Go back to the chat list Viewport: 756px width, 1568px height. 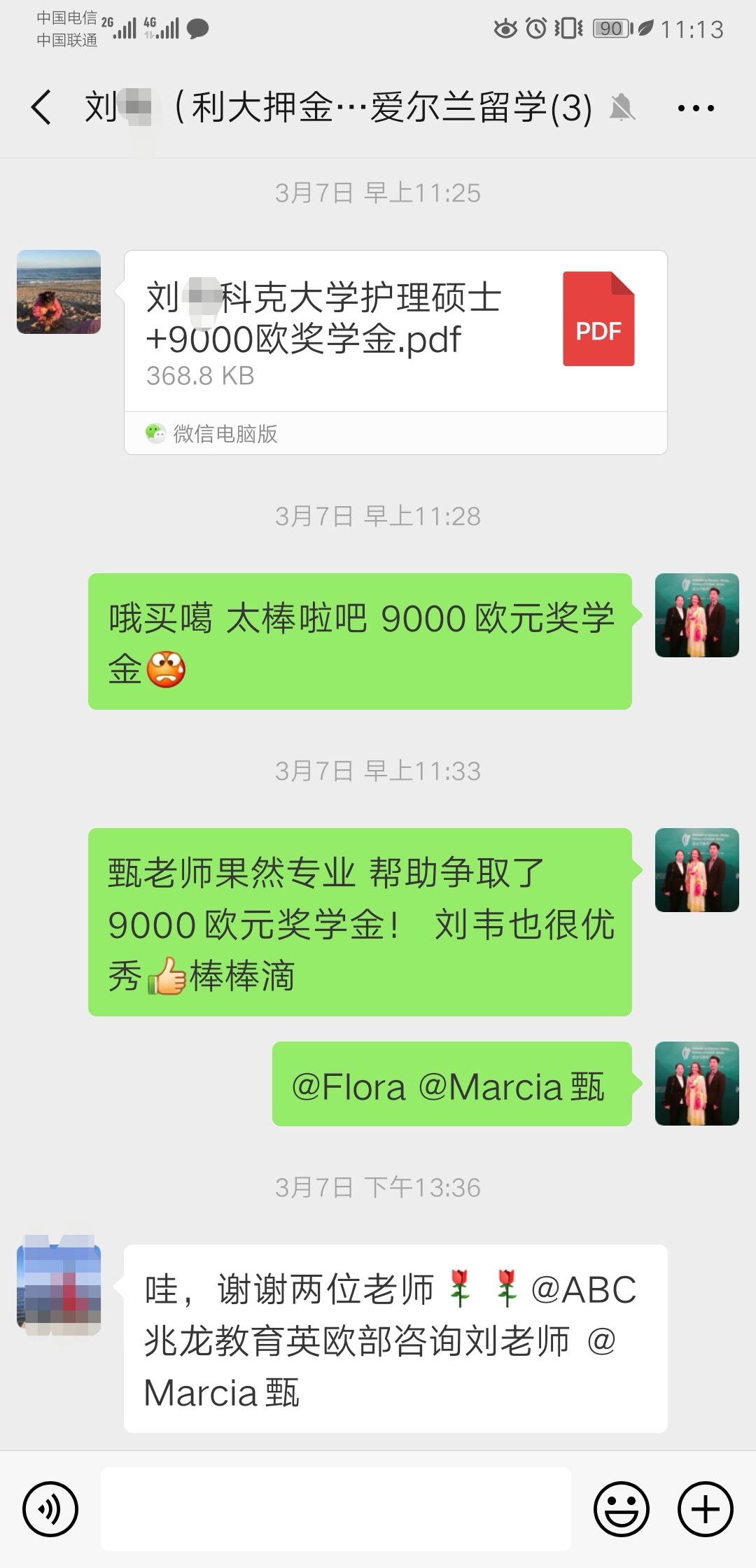coord(42,108)
